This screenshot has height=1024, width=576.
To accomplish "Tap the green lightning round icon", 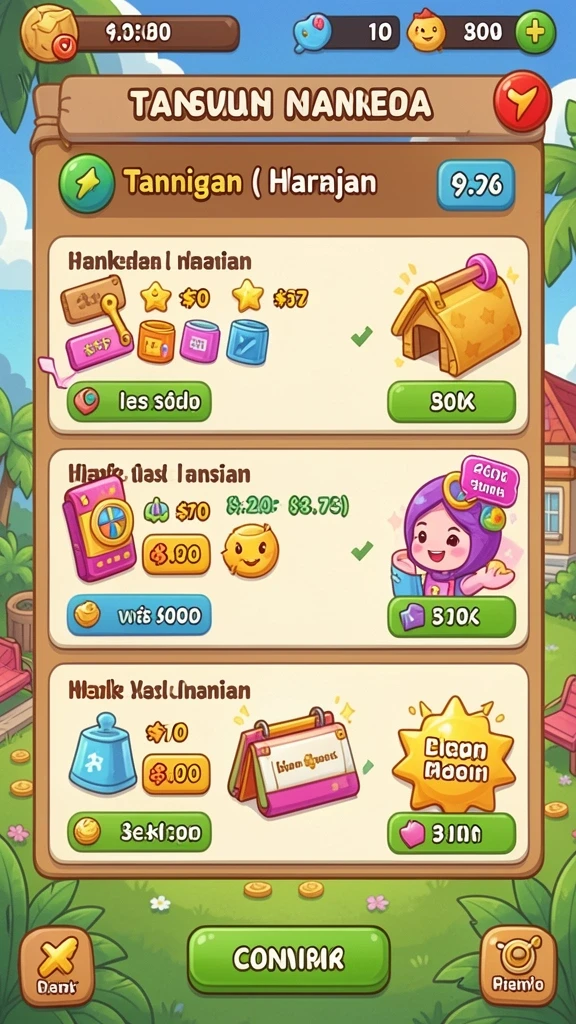I will 87,184.
